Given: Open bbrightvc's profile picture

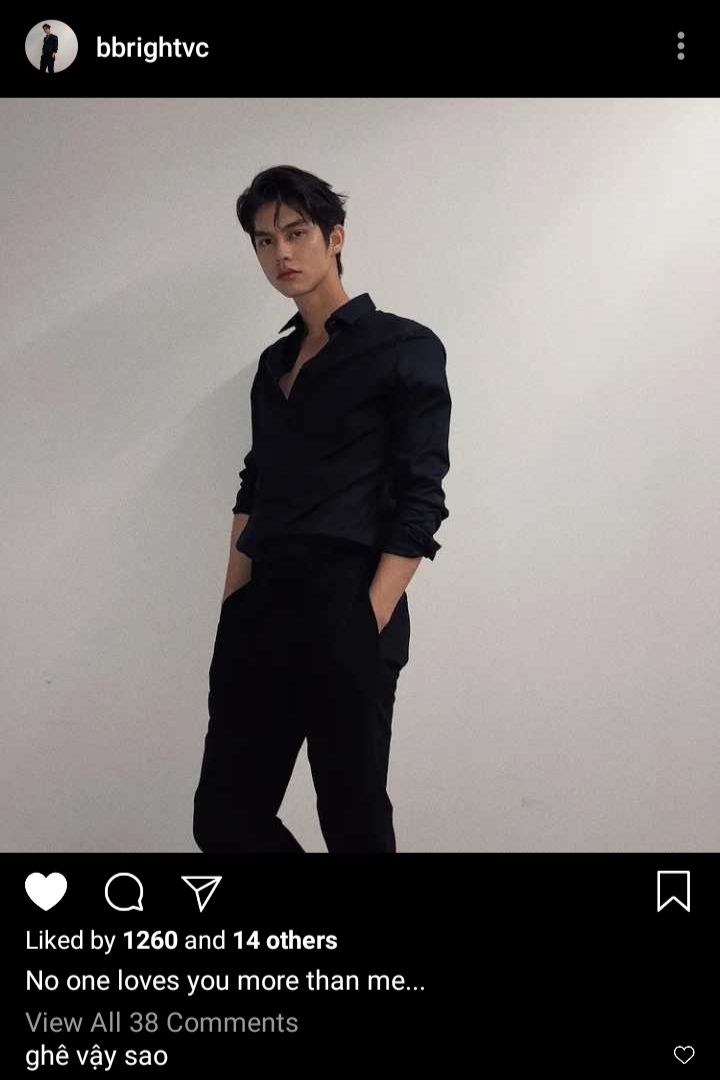Looking at the screenshot, I should [x=51, y=46].
